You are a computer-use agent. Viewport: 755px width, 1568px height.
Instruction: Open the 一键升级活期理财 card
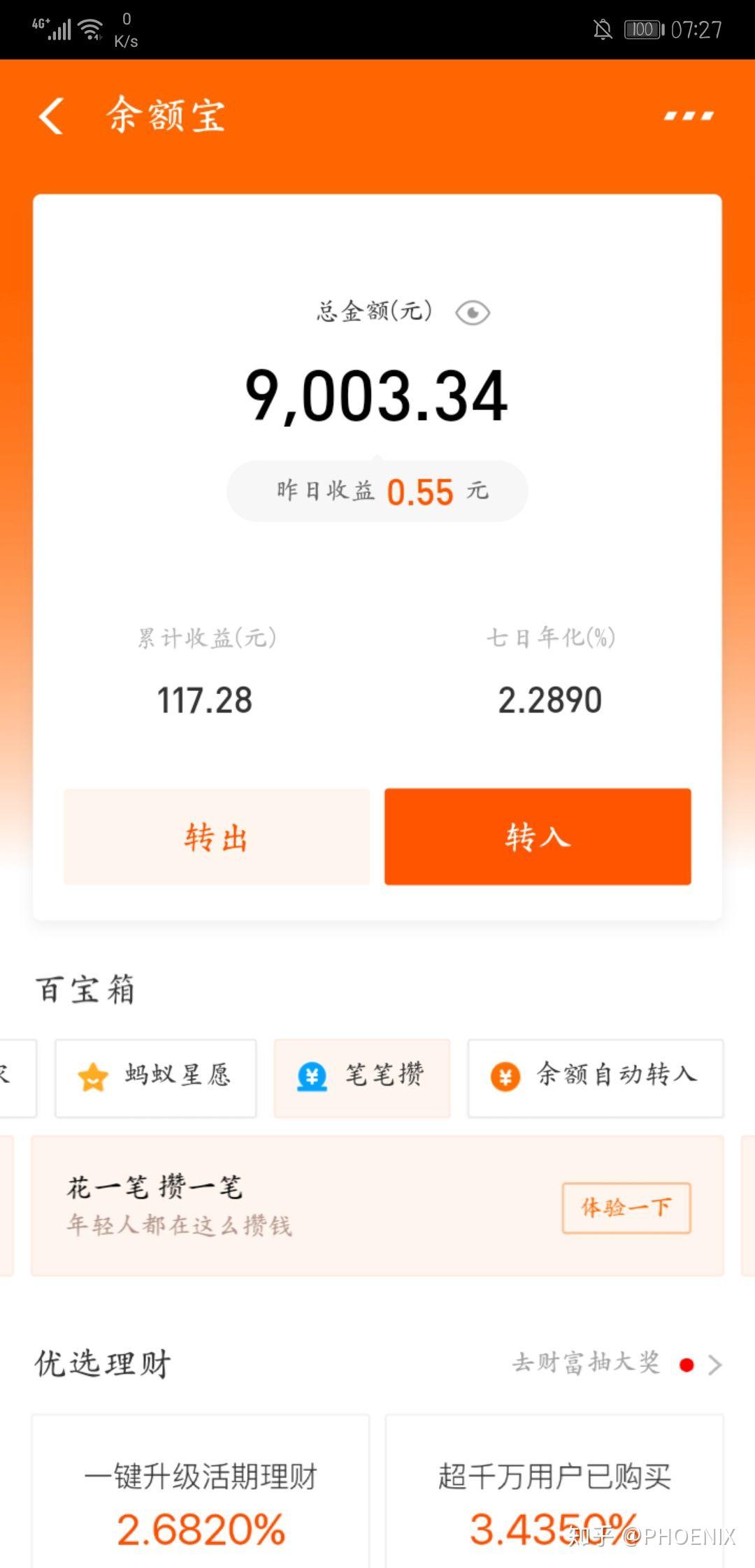point(201,1495)
